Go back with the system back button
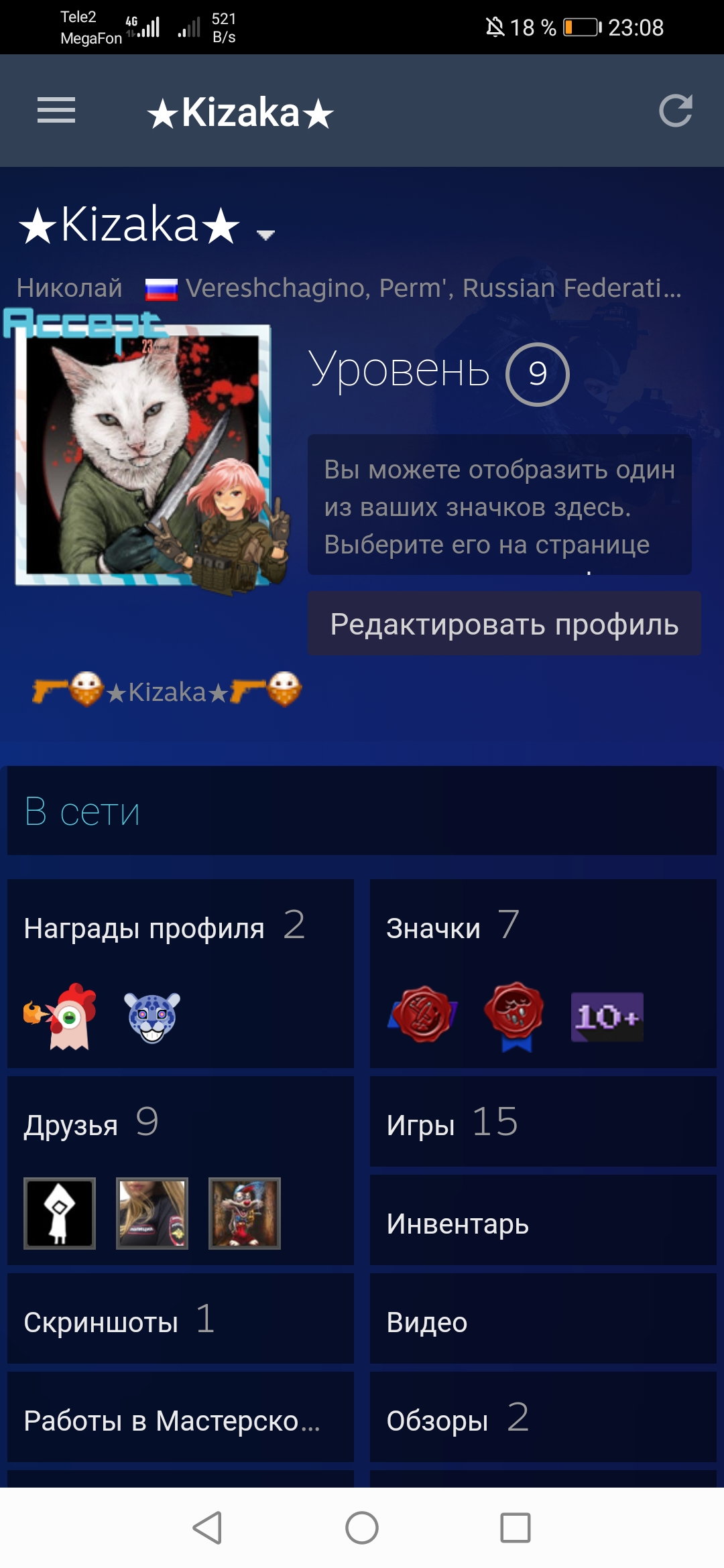 [x=208, y=1528]
